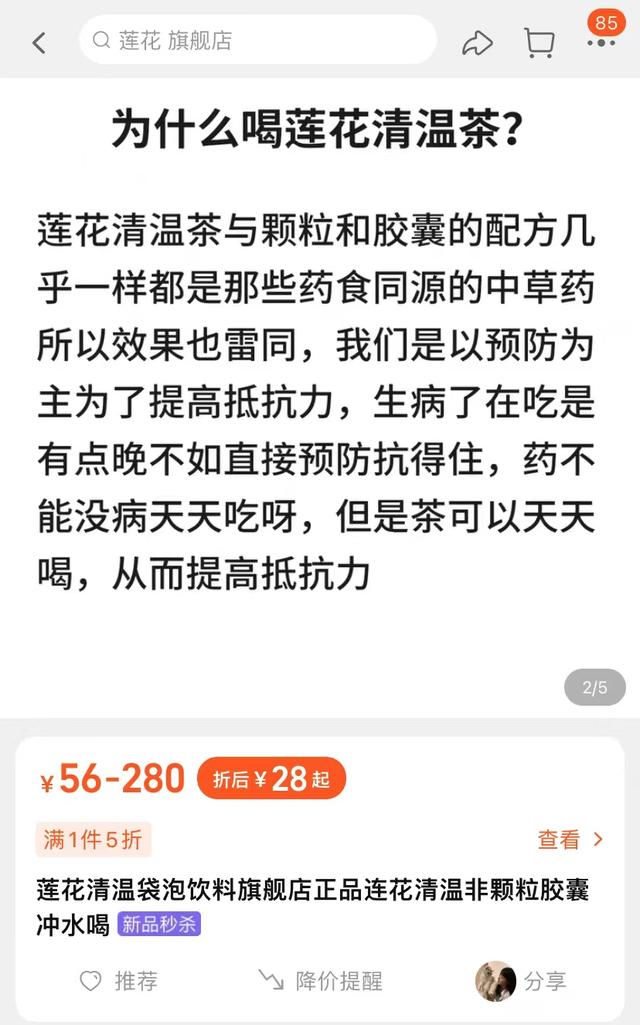640x1025 pixels.
Task: Share this product via the arrow icon
Action: pos(477,42)
